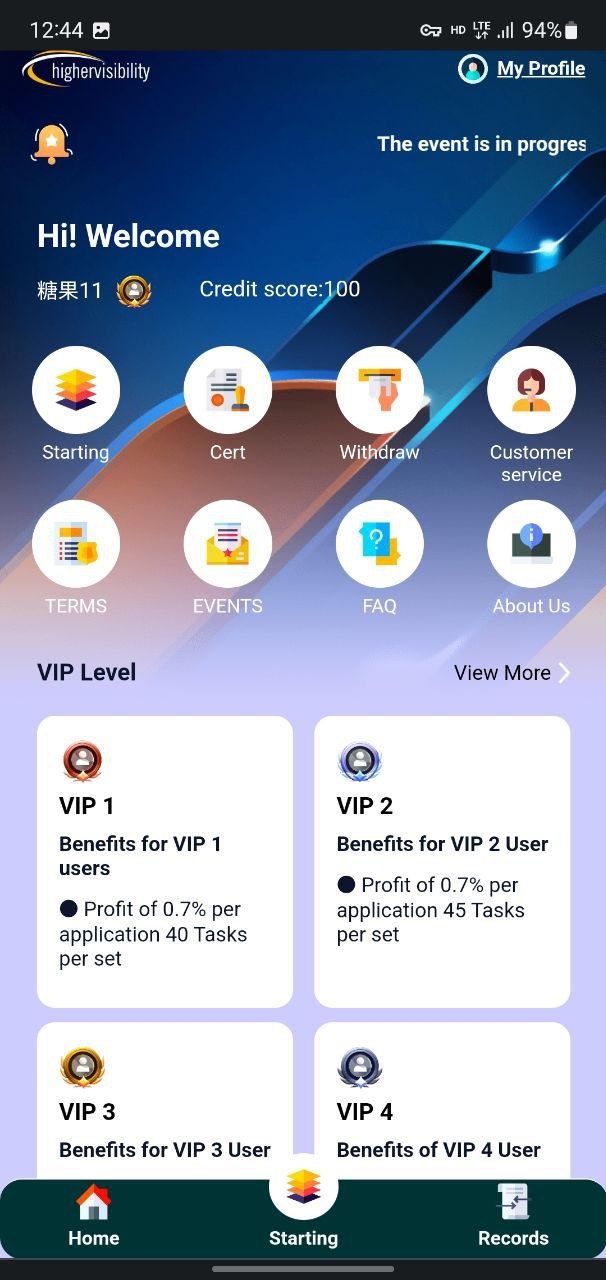Open the VIP 1 card

click(x=165, y=861)
